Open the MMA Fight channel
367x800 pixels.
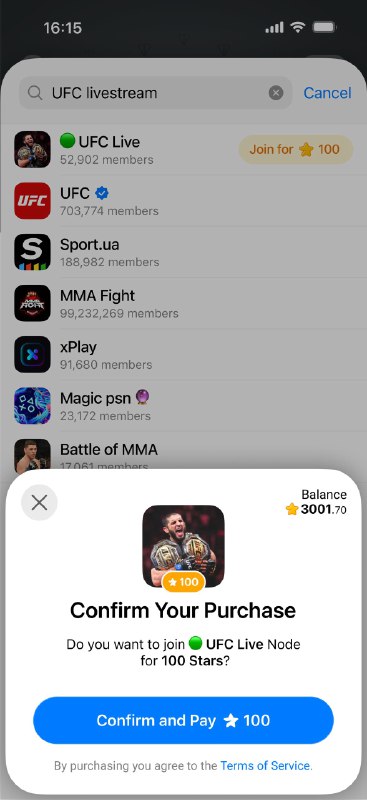point(183,303)
